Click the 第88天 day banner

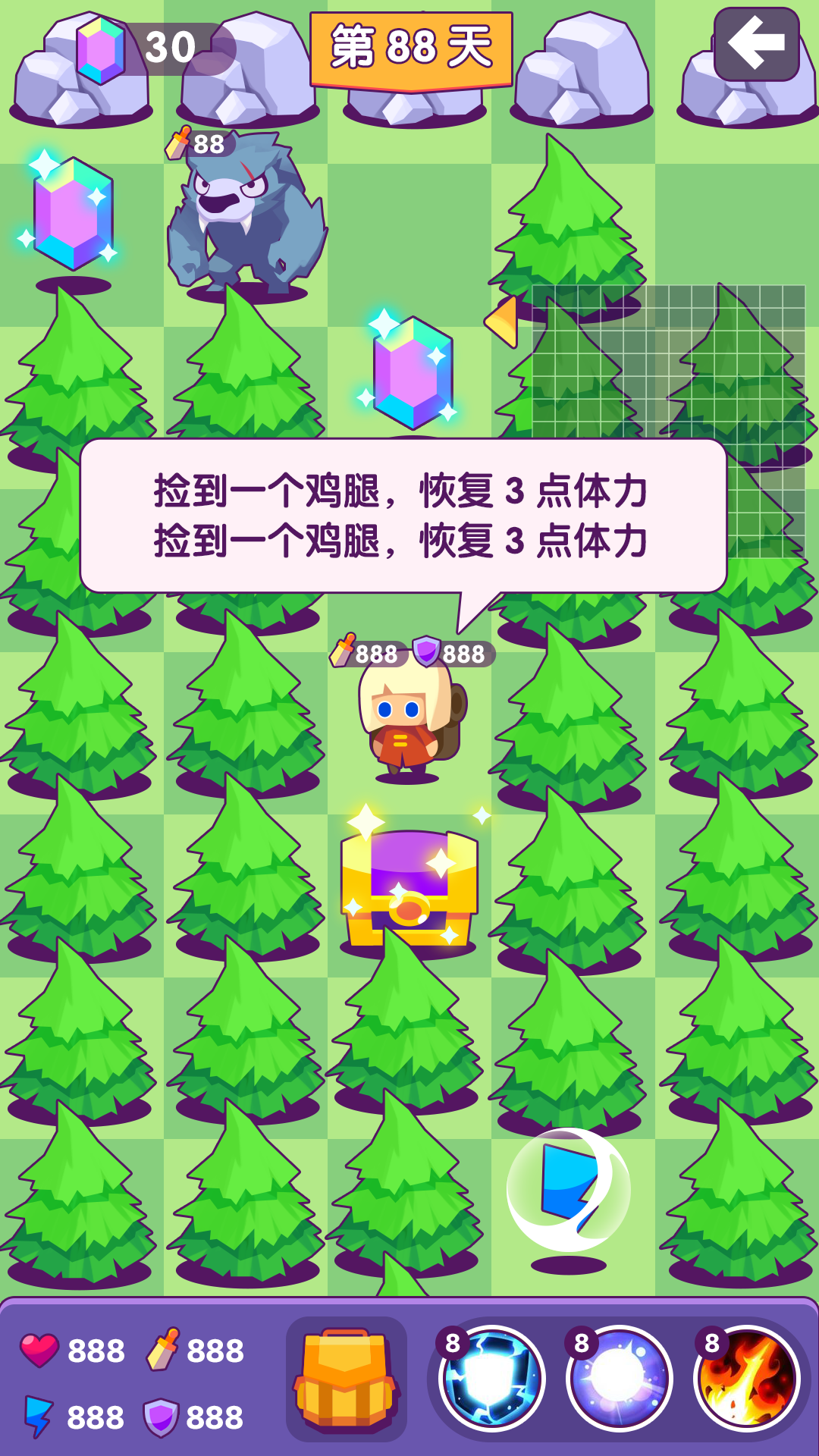tap(409, 47)
